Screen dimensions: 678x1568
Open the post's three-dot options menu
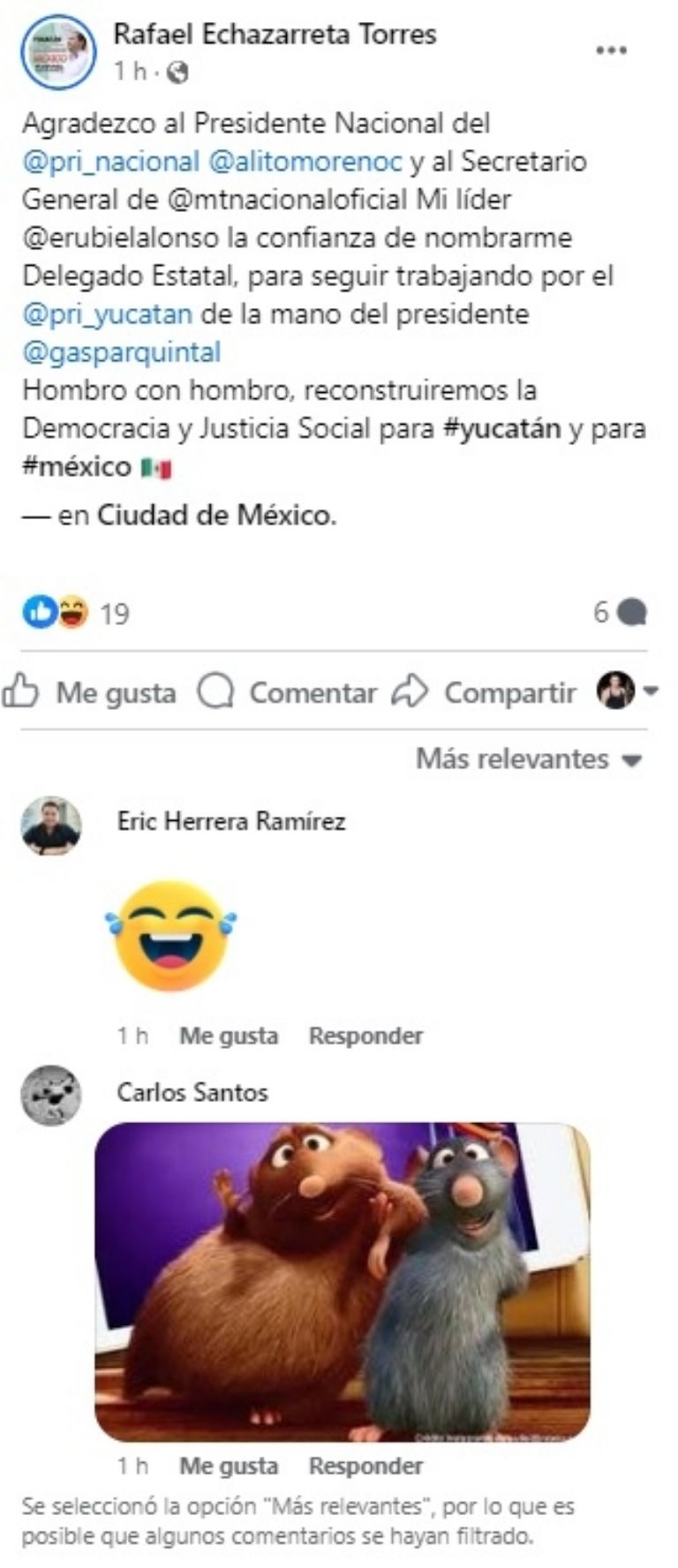pyautogui.click(x=611, y=50)
